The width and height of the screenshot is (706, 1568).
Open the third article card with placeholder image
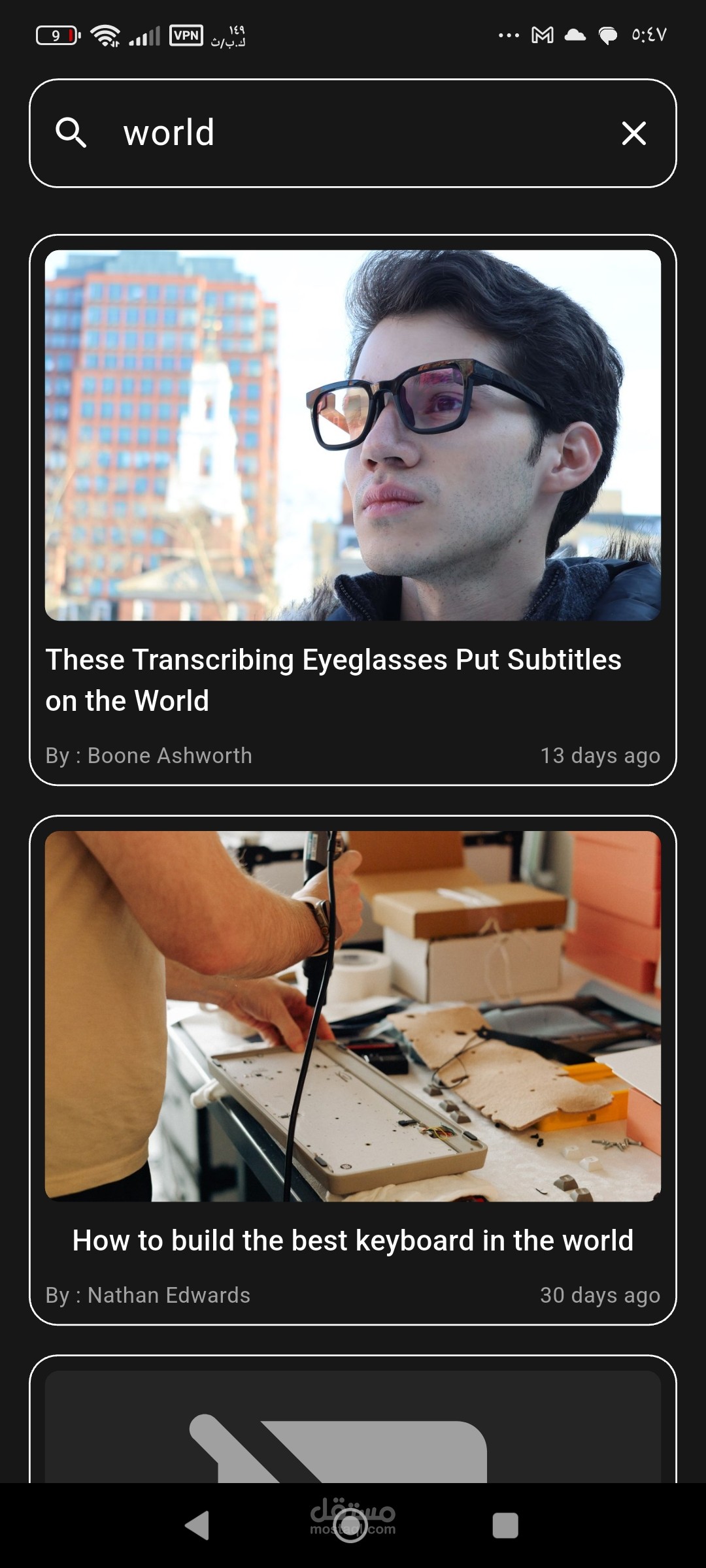353,1419
